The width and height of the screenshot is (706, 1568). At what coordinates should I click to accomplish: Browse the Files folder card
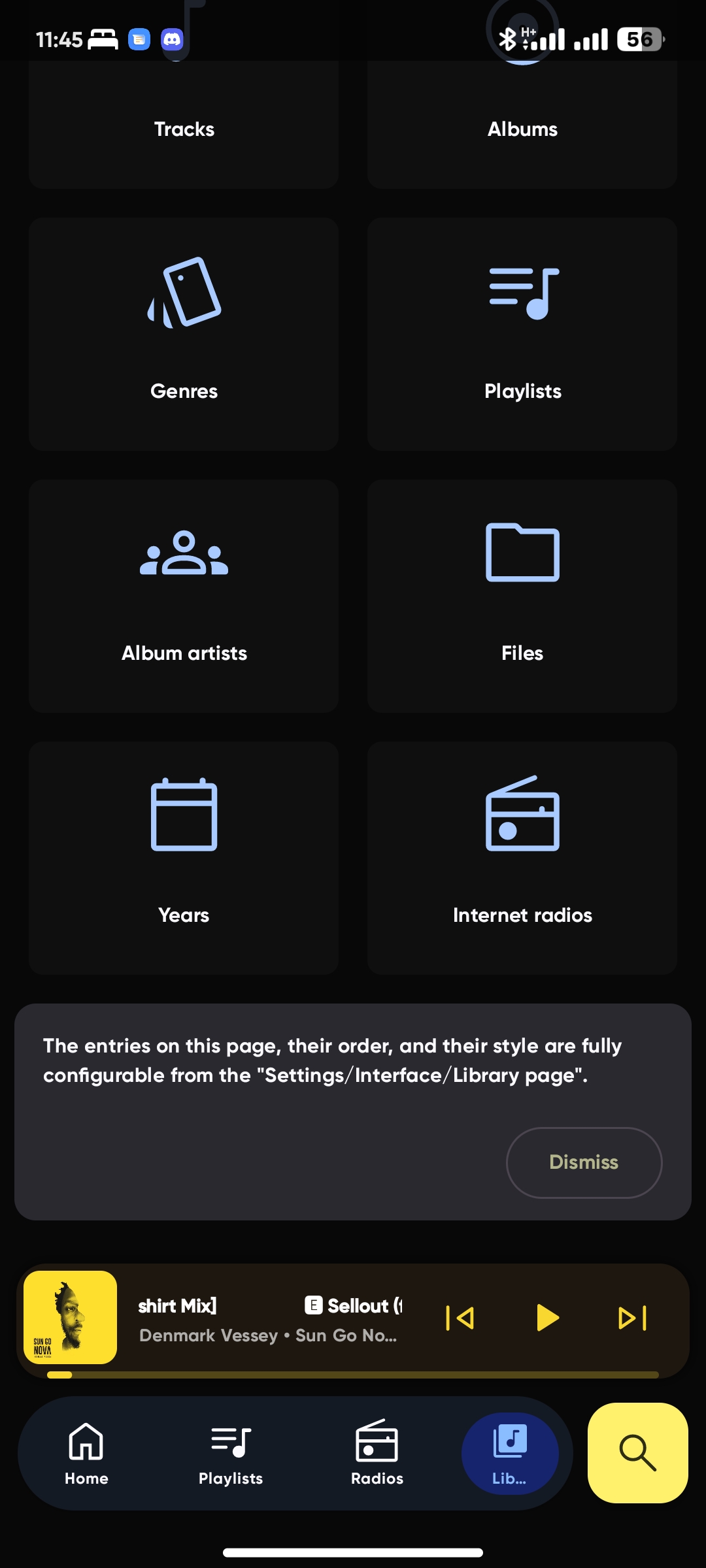[522, 596]
